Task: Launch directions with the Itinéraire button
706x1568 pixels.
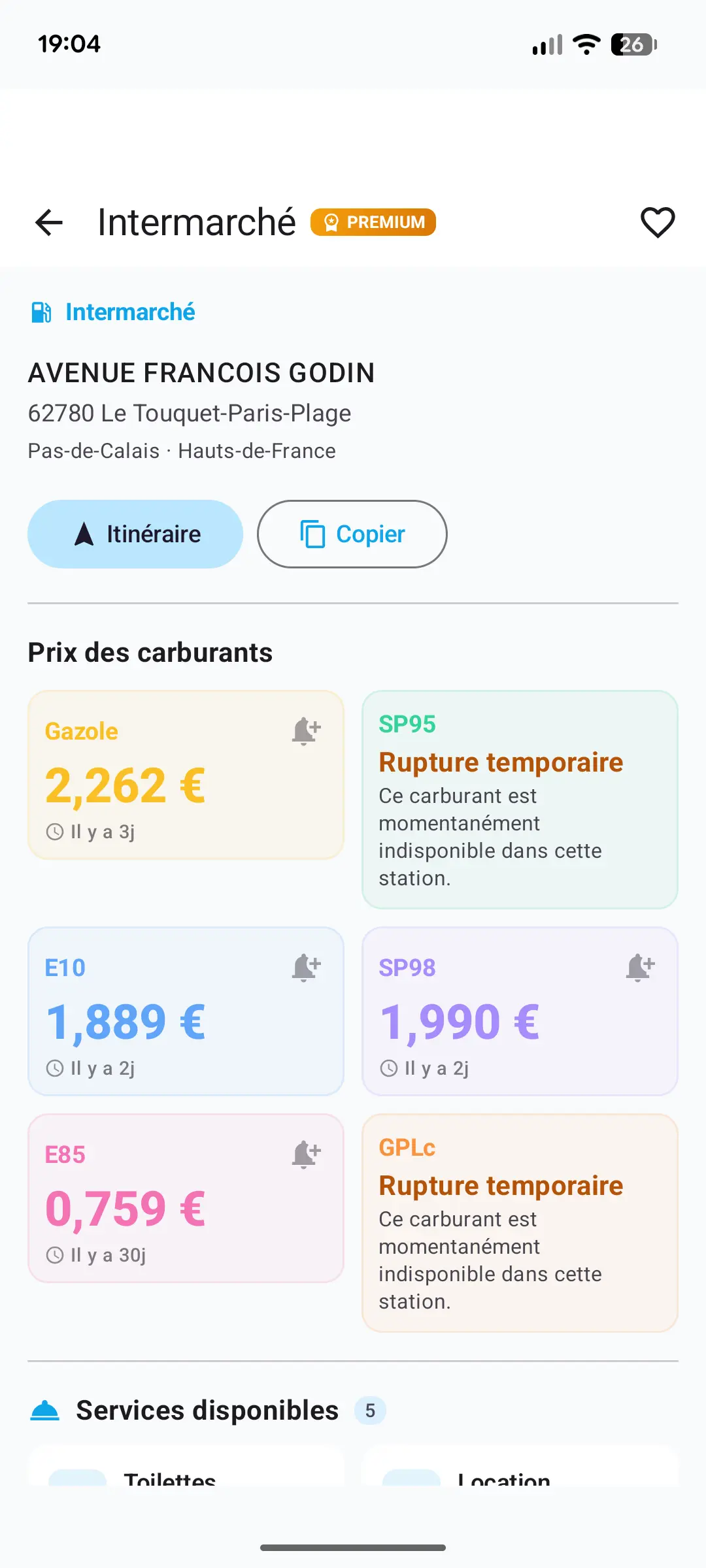Action: (x=135, y=534)
